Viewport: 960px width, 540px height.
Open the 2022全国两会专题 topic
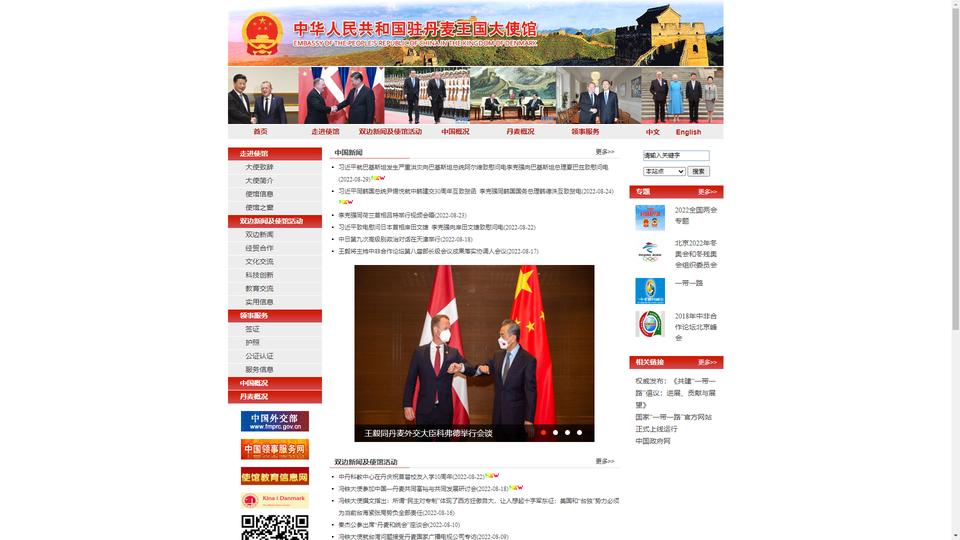pyautogui.click(x=695, y=215)
